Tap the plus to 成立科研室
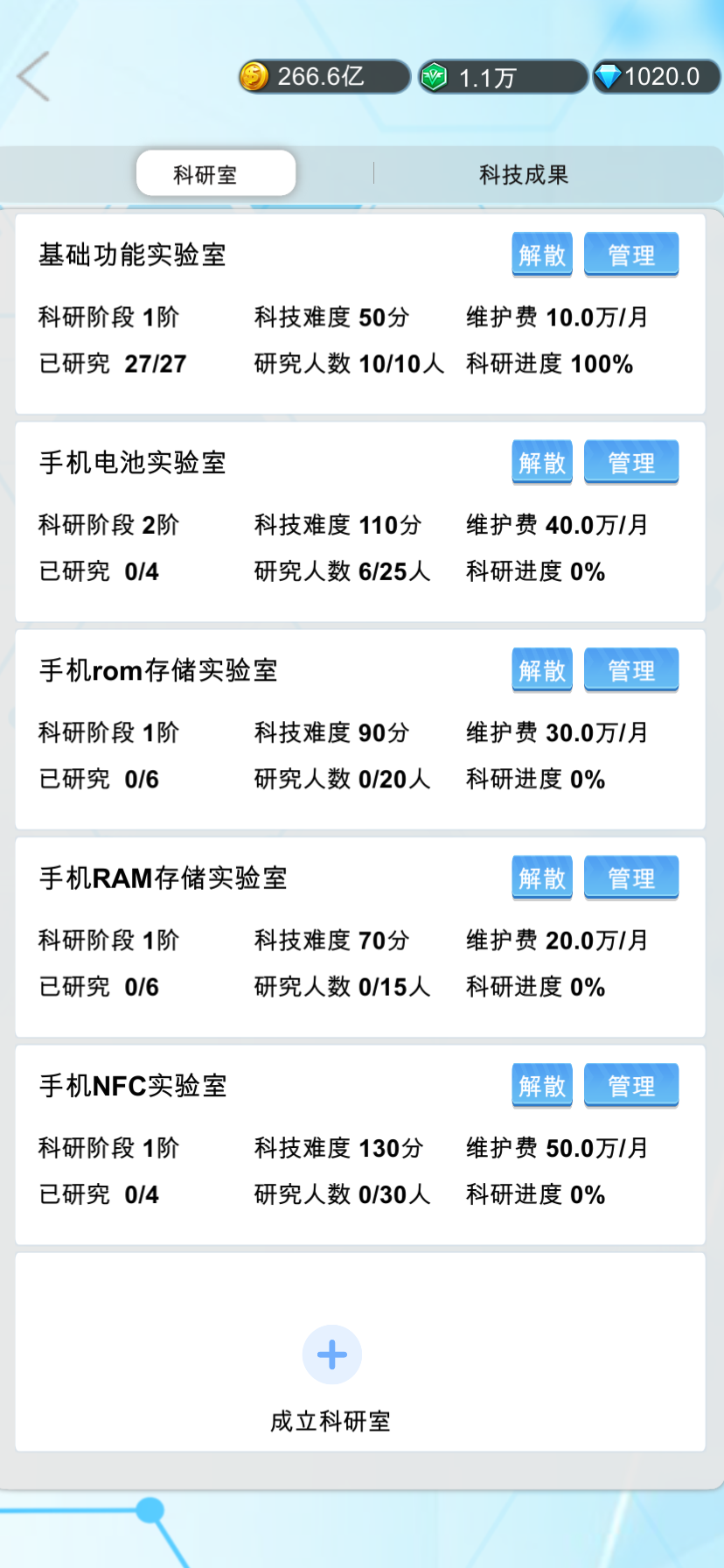 tap(332, 1354)
